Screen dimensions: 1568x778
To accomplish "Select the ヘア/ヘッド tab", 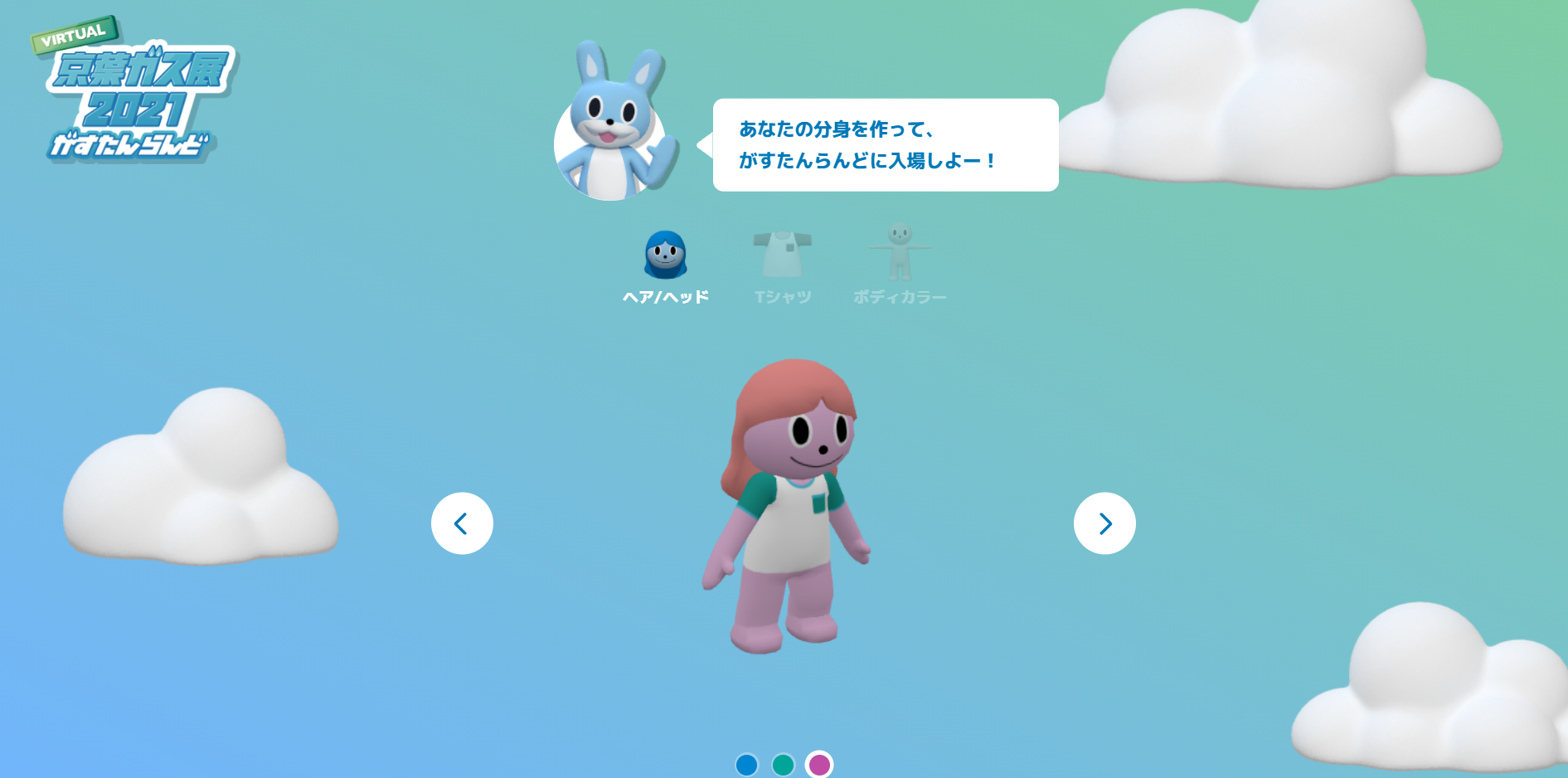I will tap(666, 267).
